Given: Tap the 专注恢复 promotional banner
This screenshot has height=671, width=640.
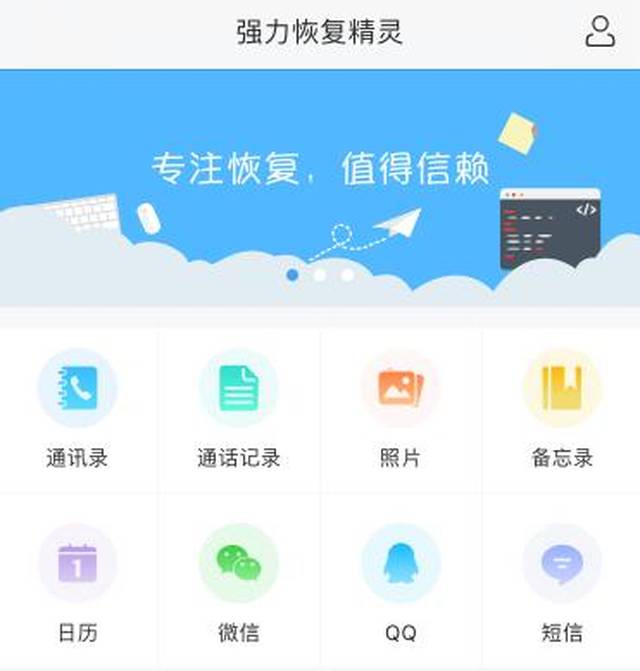Looking at the screenshot, I should point(320,170).
